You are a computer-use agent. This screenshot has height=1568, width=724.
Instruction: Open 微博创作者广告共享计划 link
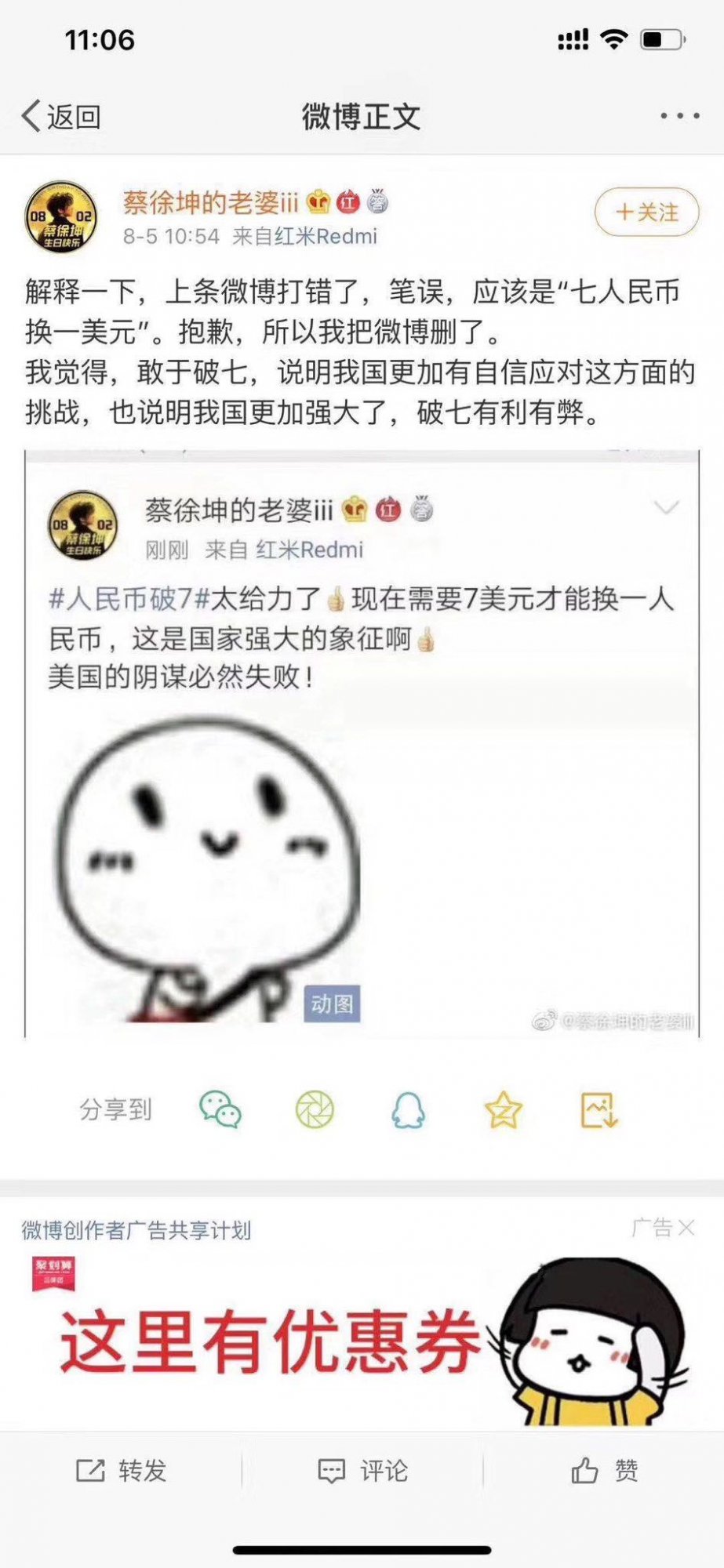[136, 1230]
